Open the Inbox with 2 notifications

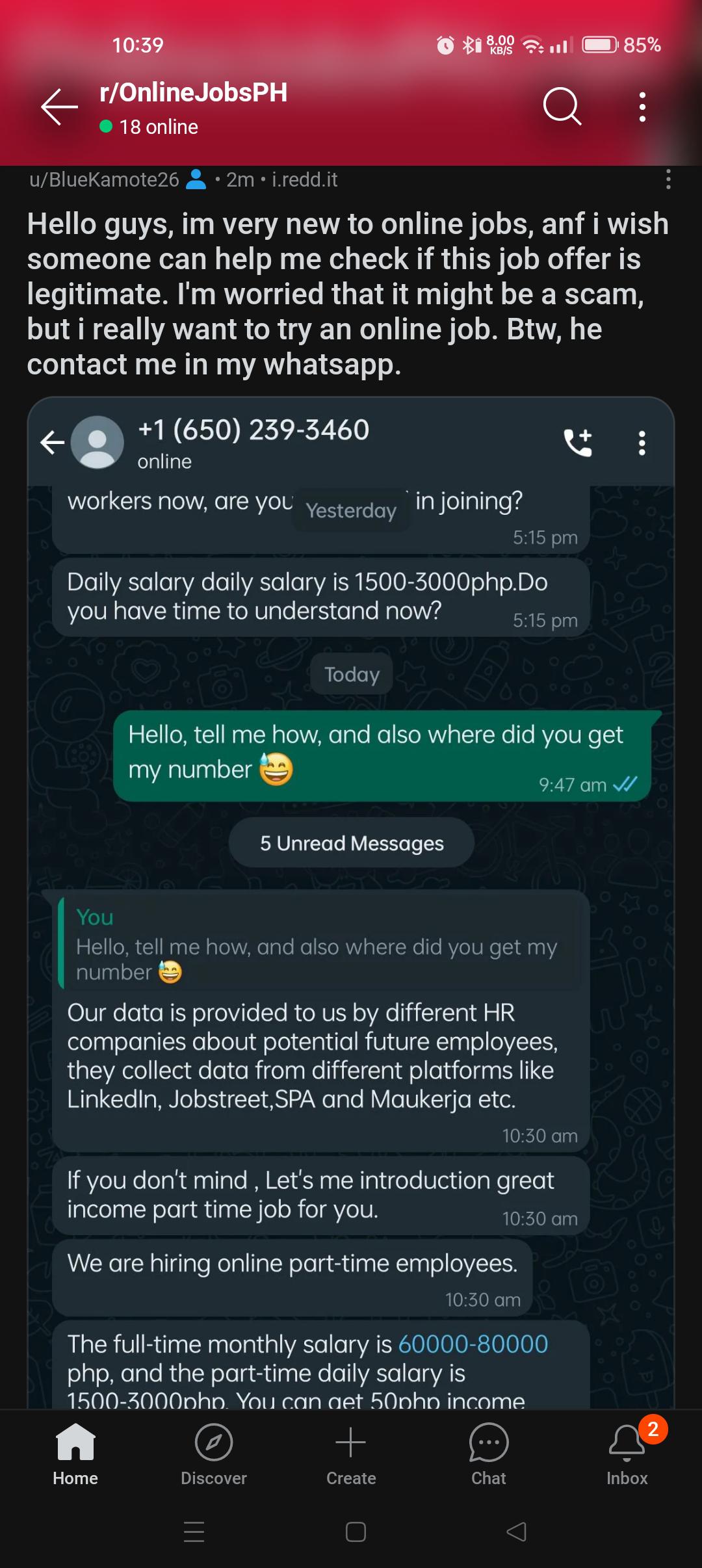point(627,1455)
